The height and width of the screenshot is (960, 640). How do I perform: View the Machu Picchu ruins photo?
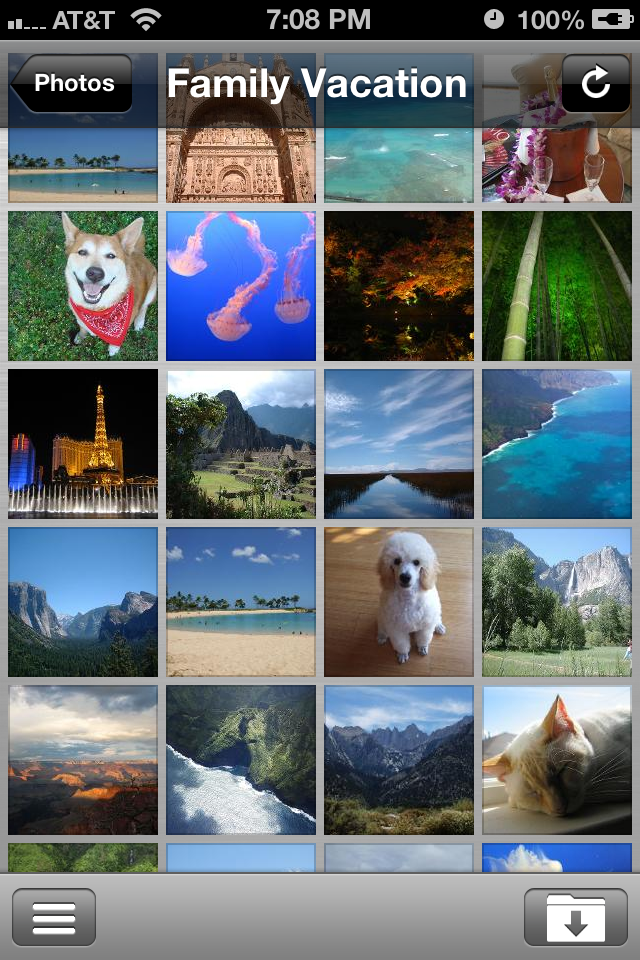pyautogui.click(x=241, y=444)
